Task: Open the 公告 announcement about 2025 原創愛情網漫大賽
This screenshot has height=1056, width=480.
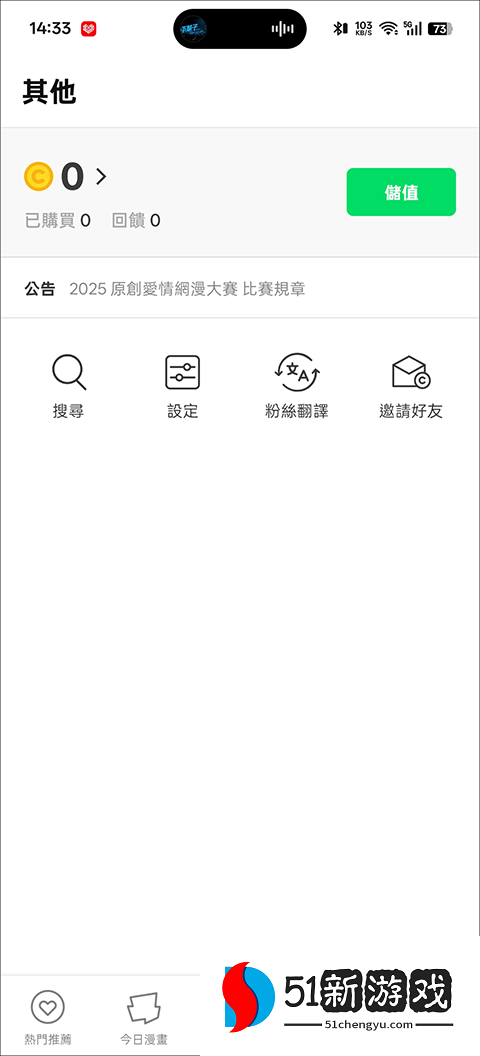Action: 240,290
